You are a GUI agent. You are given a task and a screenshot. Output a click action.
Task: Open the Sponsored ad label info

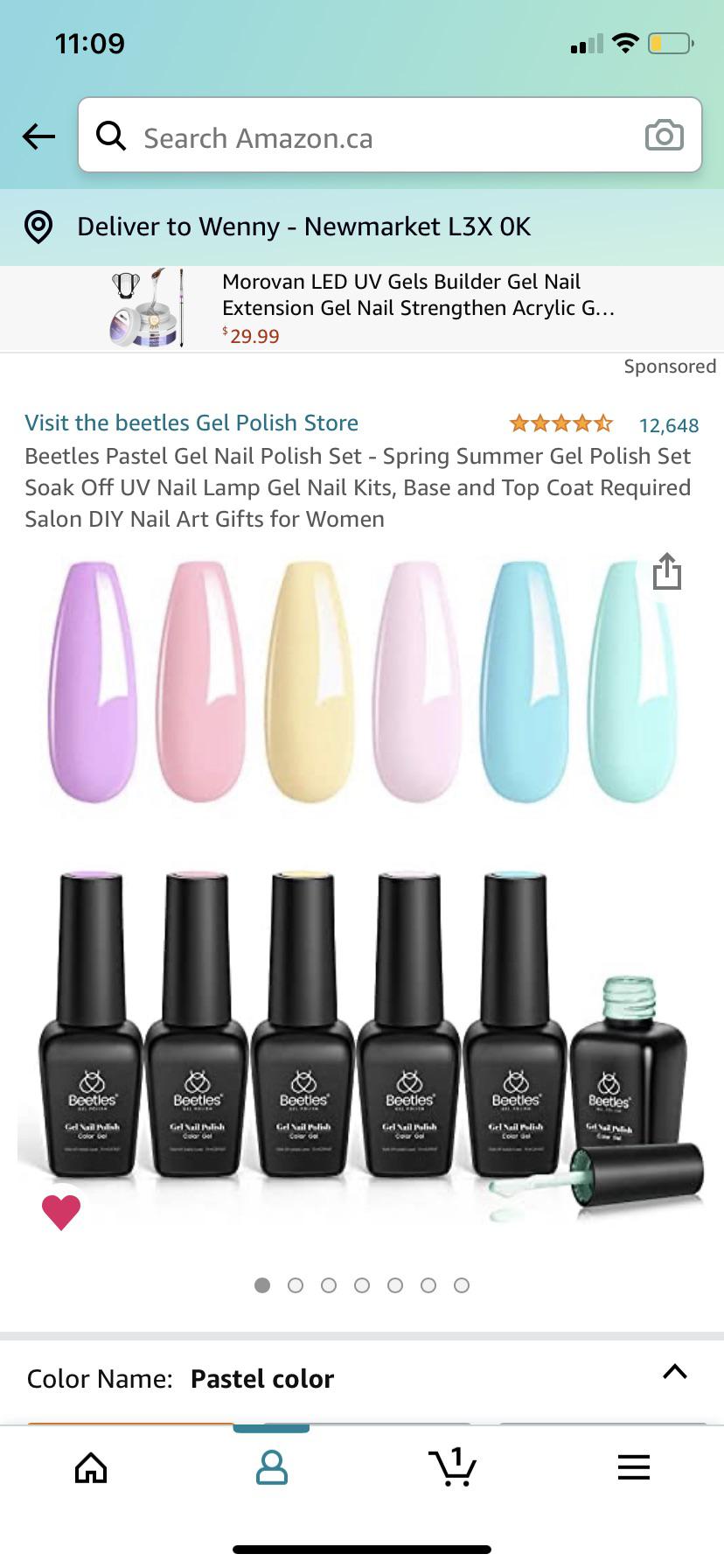coord(671,366)
